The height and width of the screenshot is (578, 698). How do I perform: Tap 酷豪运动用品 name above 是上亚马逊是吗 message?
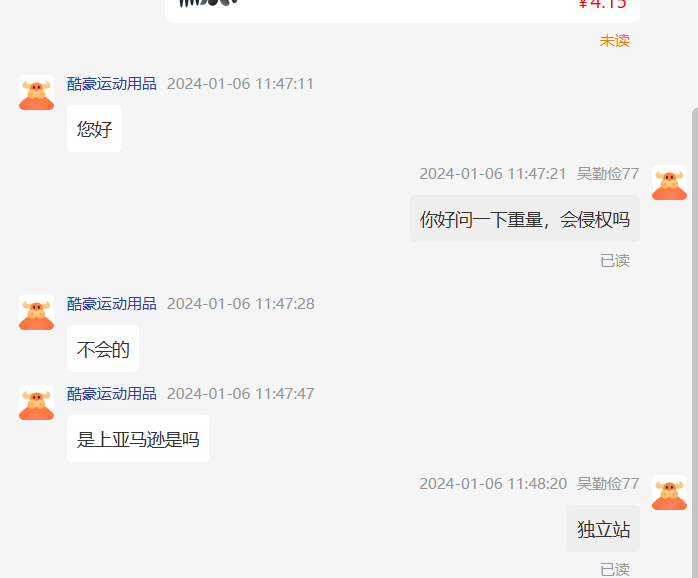click(112, 394)
